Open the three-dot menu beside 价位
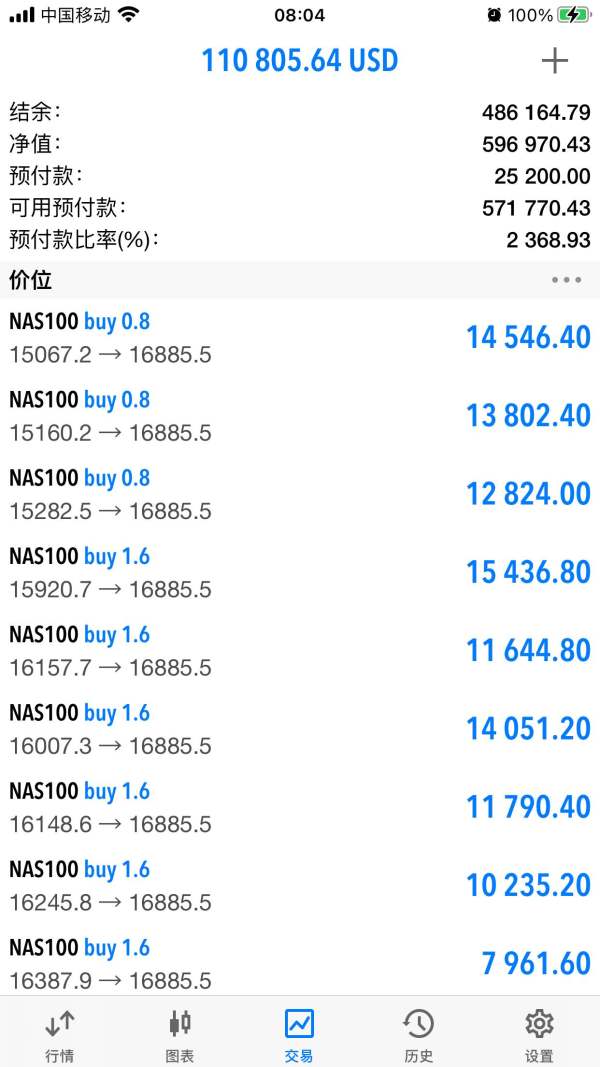The image size is (600, 1067). [x=566, y=280]
